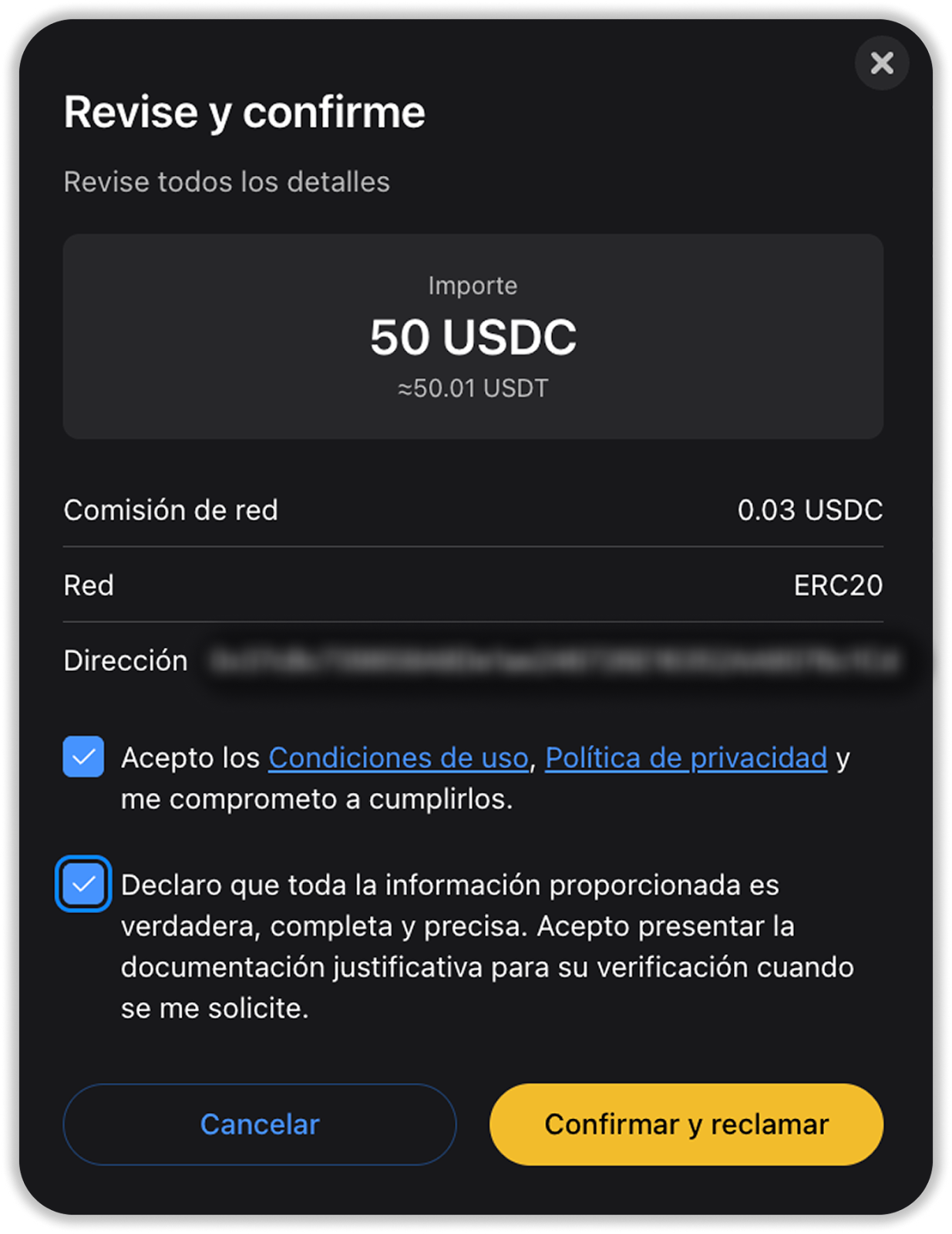
Task: Open the Condiciones de uso link
Action: click(x=398, y=758)
